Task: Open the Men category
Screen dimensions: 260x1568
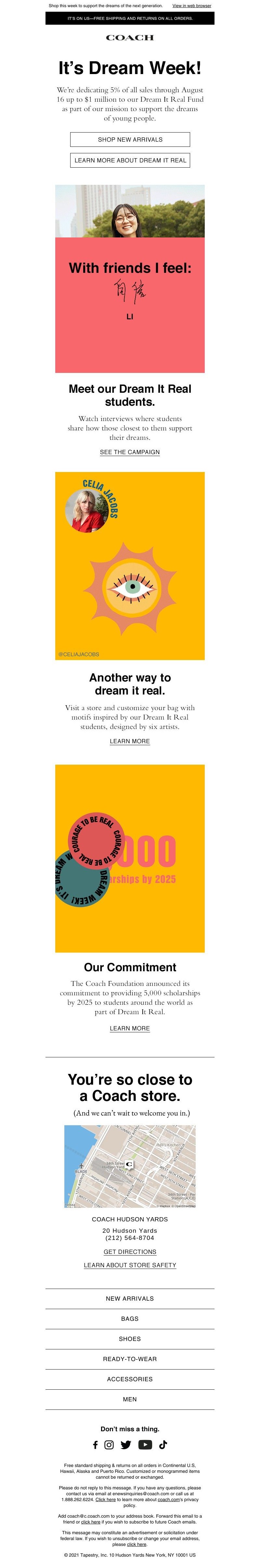Action: (x=130, y=1399)
